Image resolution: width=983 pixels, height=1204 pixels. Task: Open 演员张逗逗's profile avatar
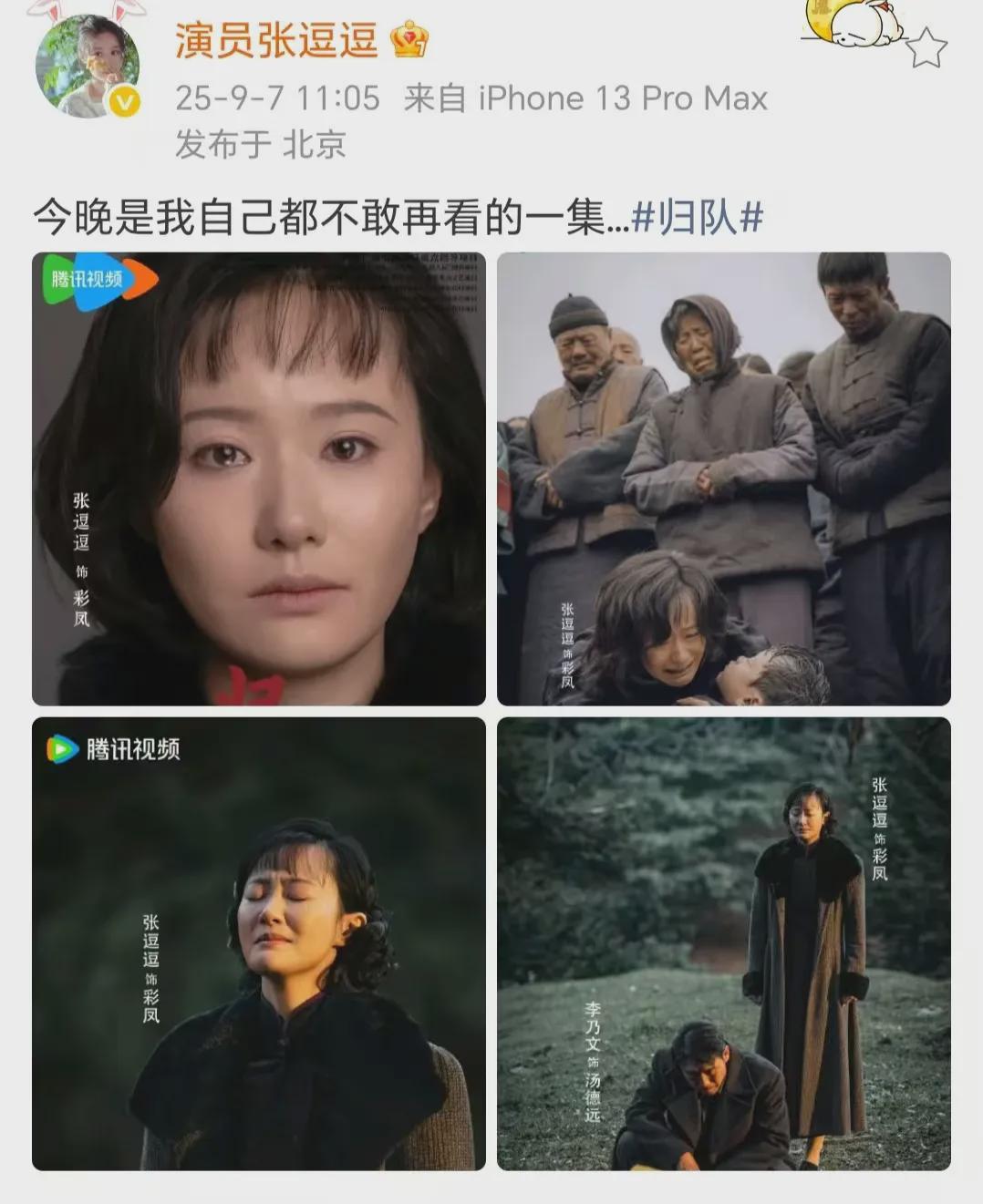click(88, 66)
